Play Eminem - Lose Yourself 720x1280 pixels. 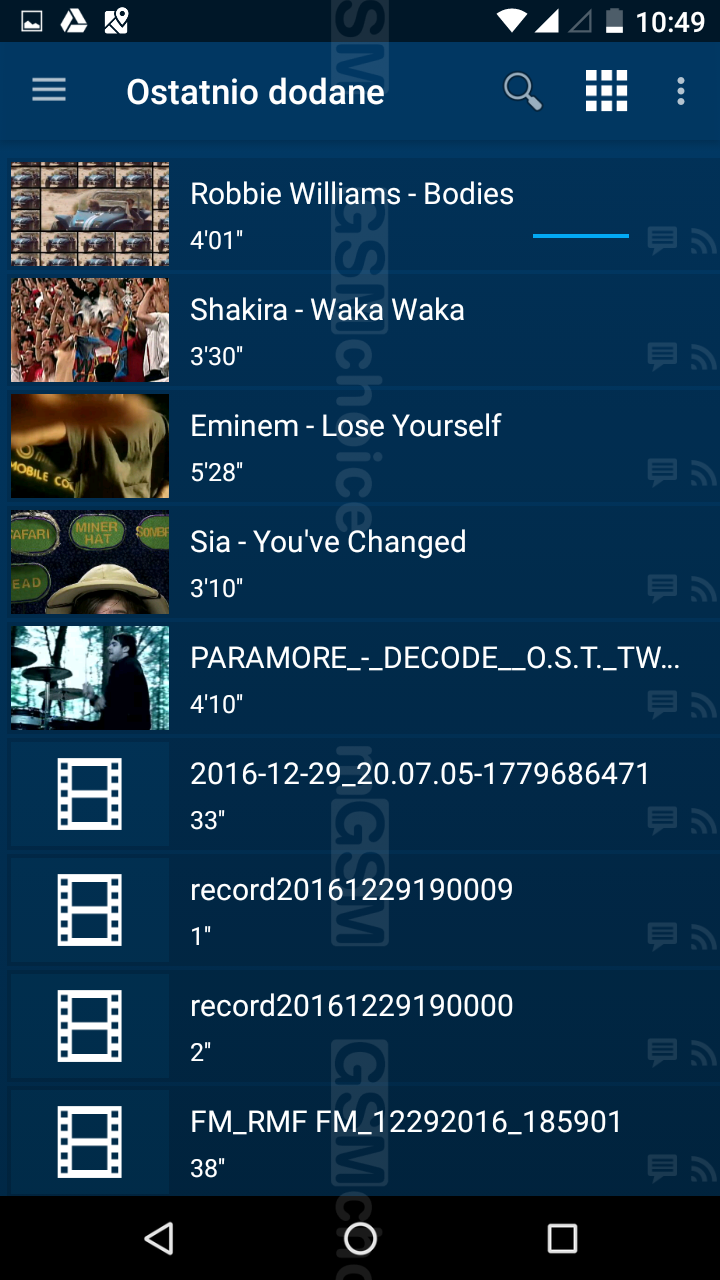click(345, 445)
